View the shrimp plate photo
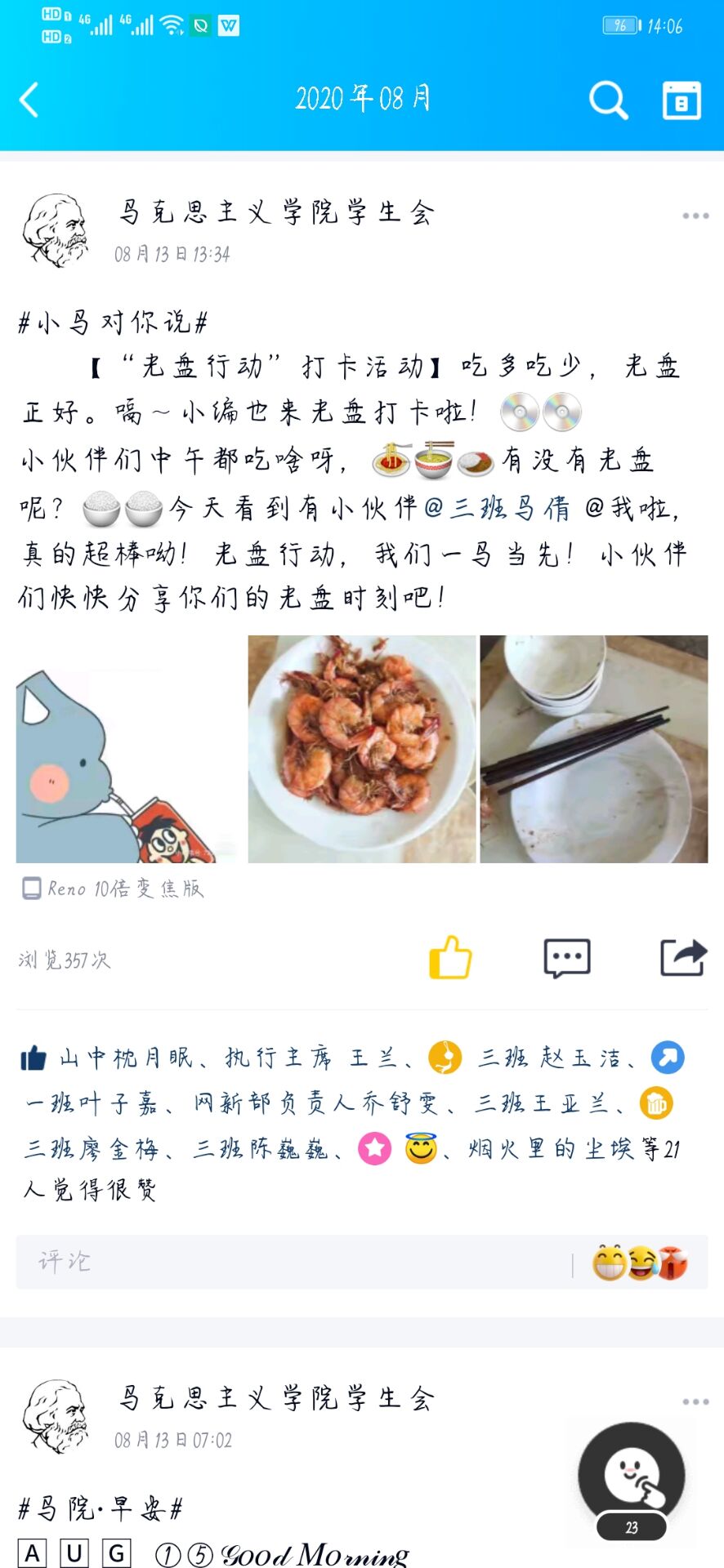The height and width of the screenshot is (1568, 724). click(x=361, y=749)
